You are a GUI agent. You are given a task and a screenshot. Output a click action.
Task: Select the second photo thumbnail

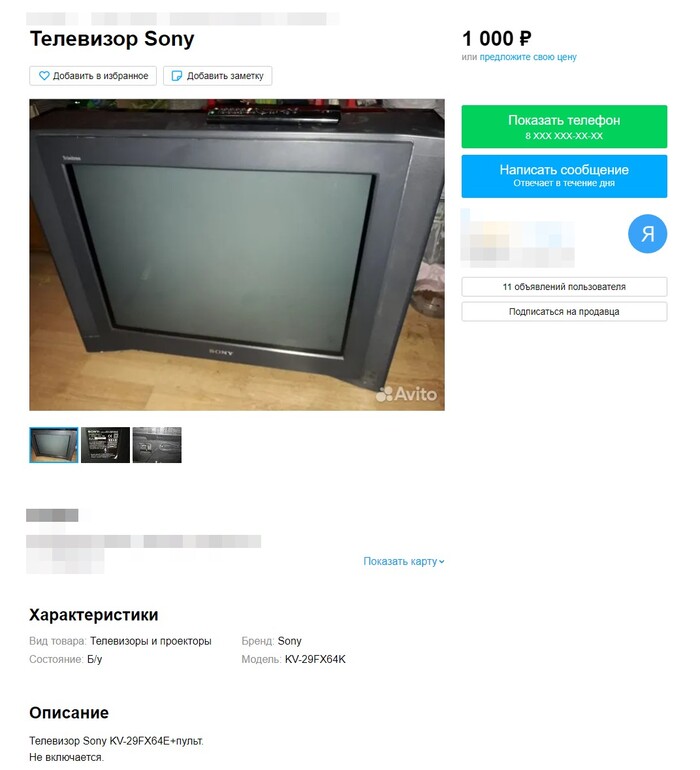coord(105,445)
